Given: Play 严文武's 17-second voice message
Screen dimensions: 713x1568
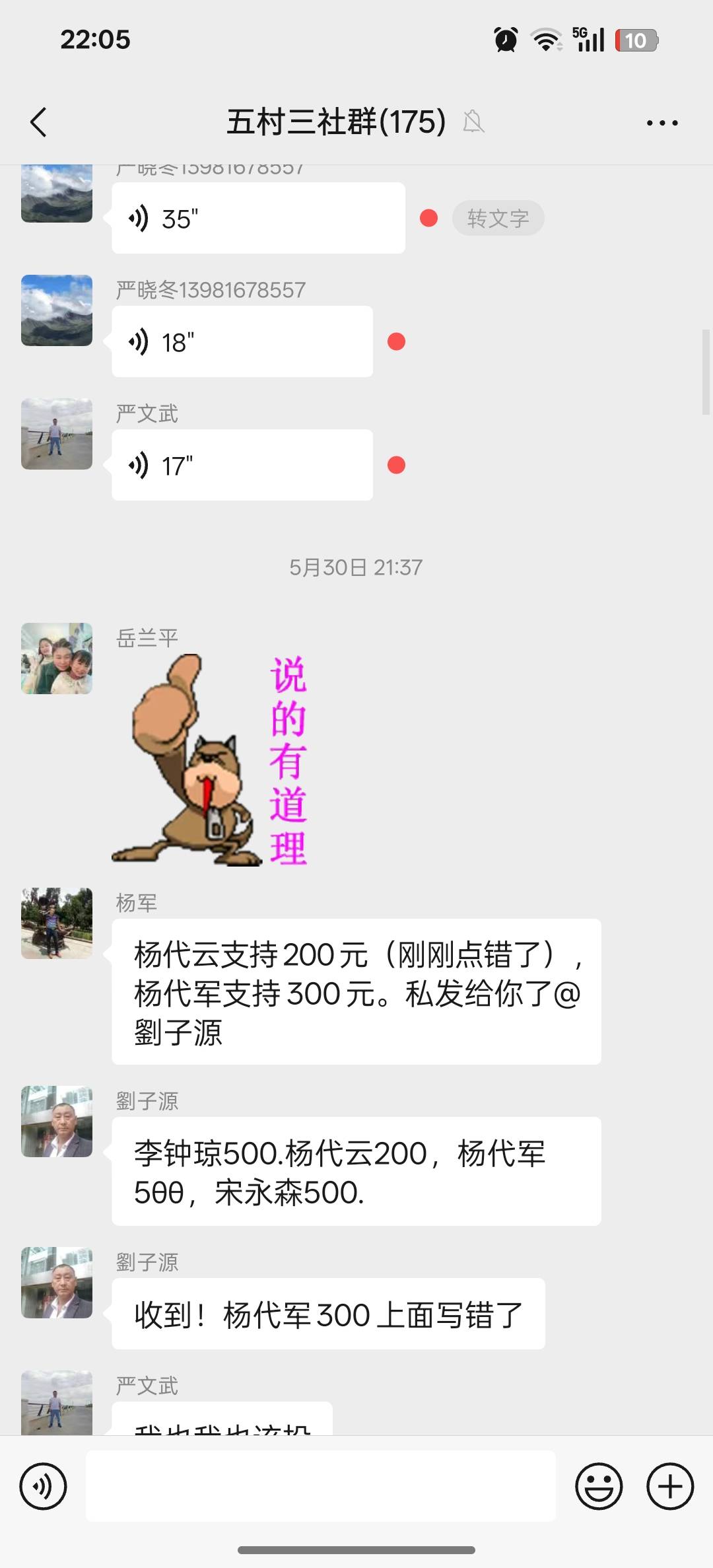Looking at the screenshot, I should click(242, 465).
